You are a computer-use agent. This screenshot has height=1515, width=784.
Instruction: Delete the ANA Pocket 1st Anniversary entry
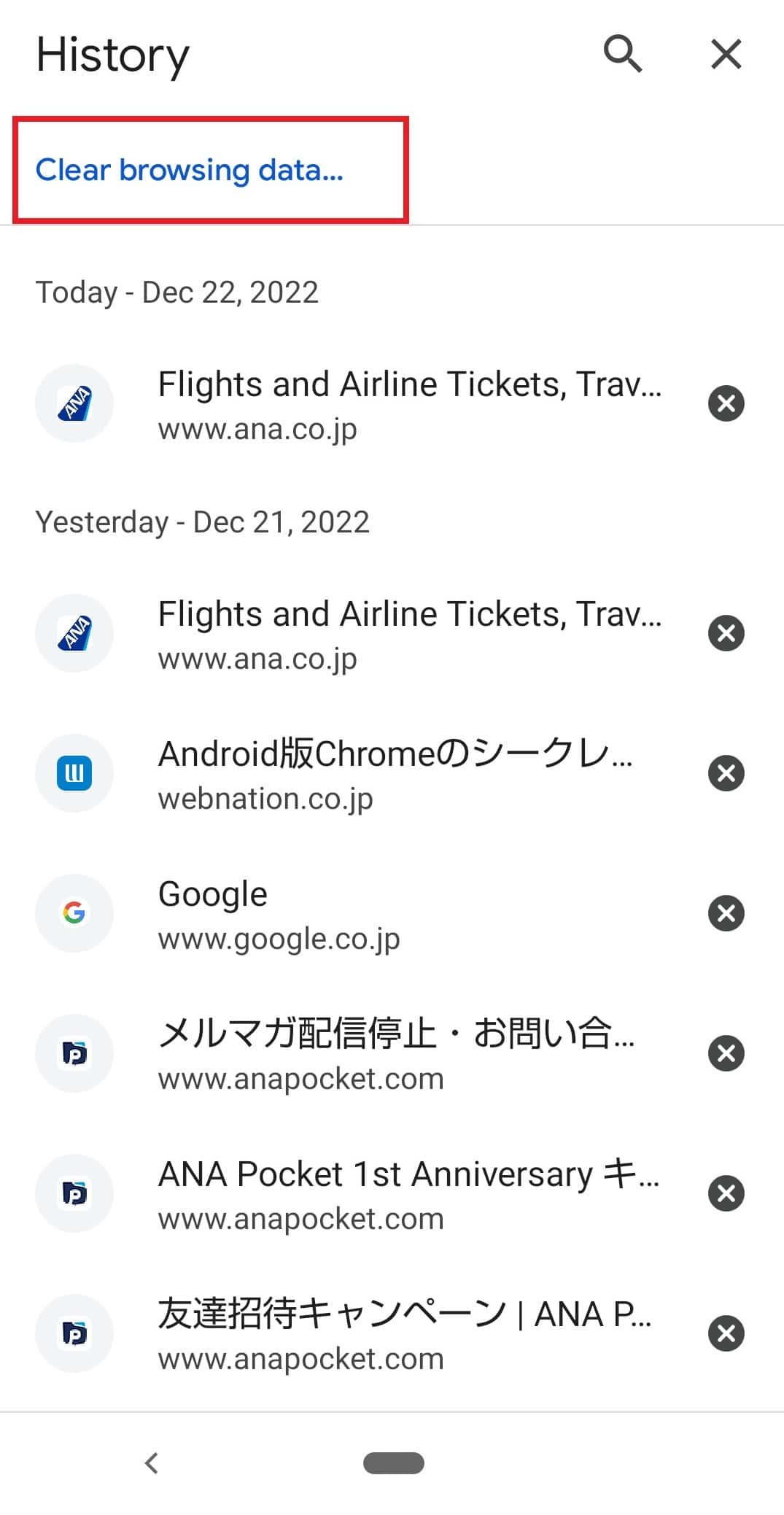coord(726,1193)
